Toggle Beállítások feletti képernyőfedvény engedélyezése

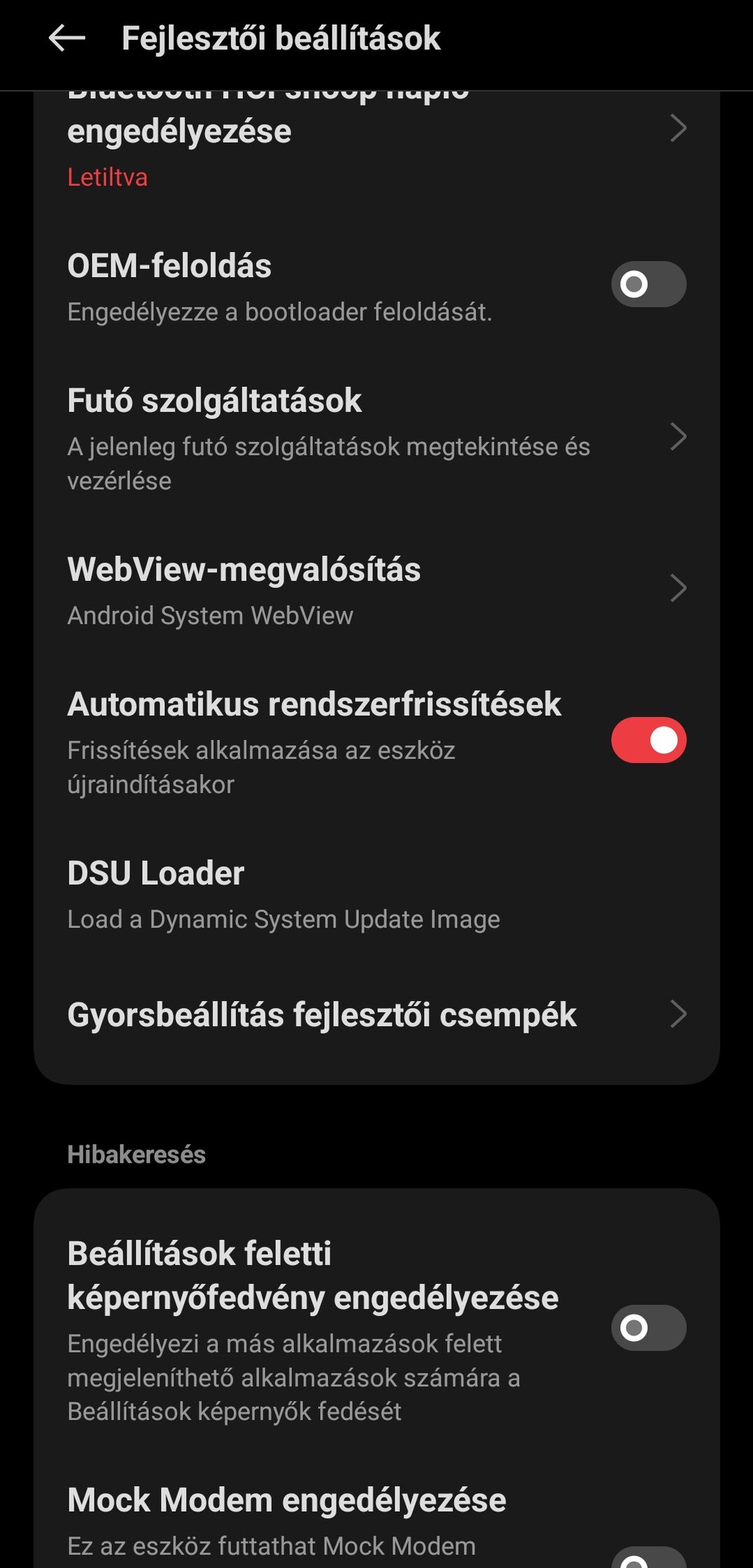[648, 1328]
